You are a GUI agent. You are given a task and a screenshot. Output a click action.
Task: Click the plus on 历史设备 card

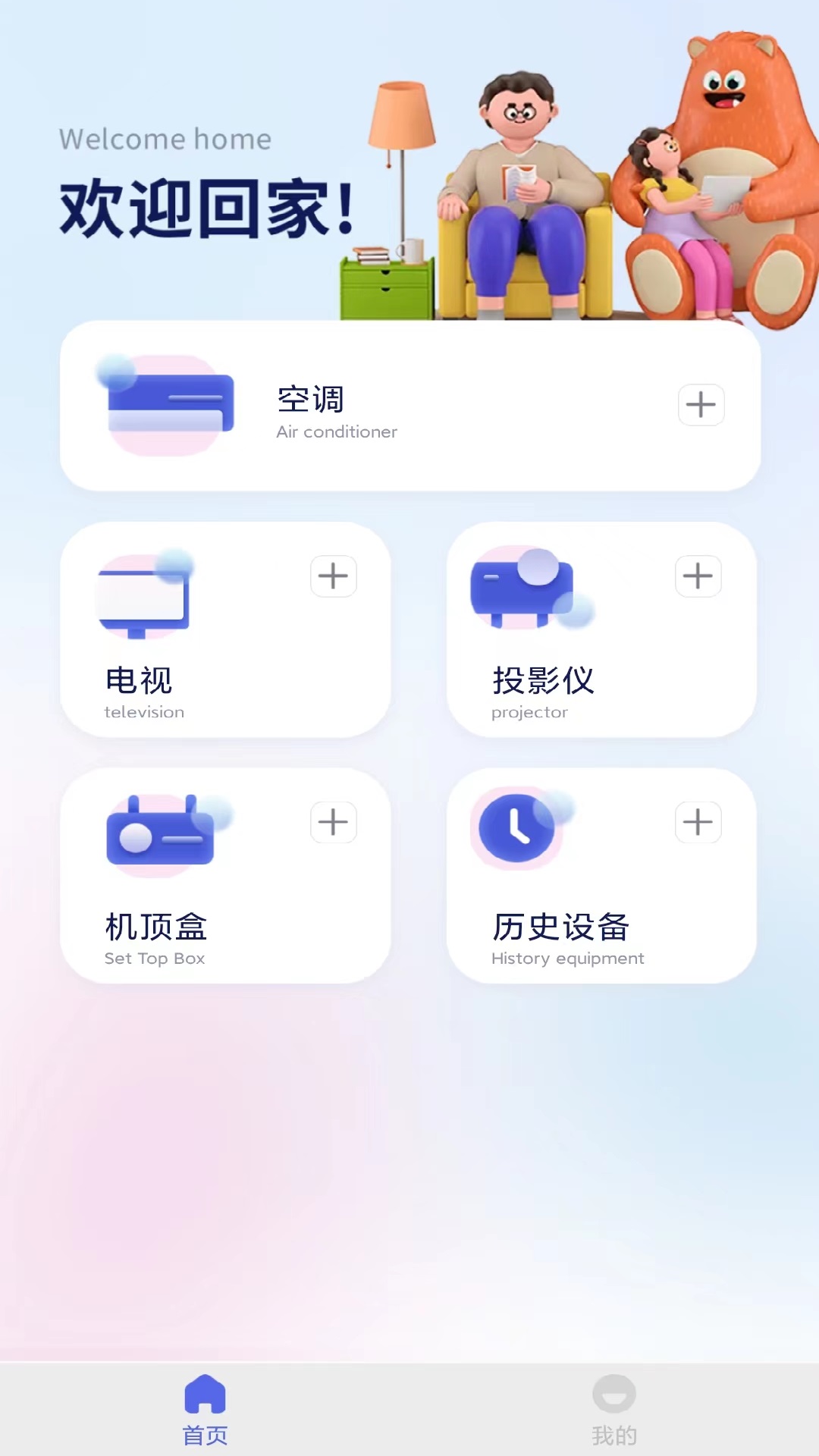click(x=698, y=822)
